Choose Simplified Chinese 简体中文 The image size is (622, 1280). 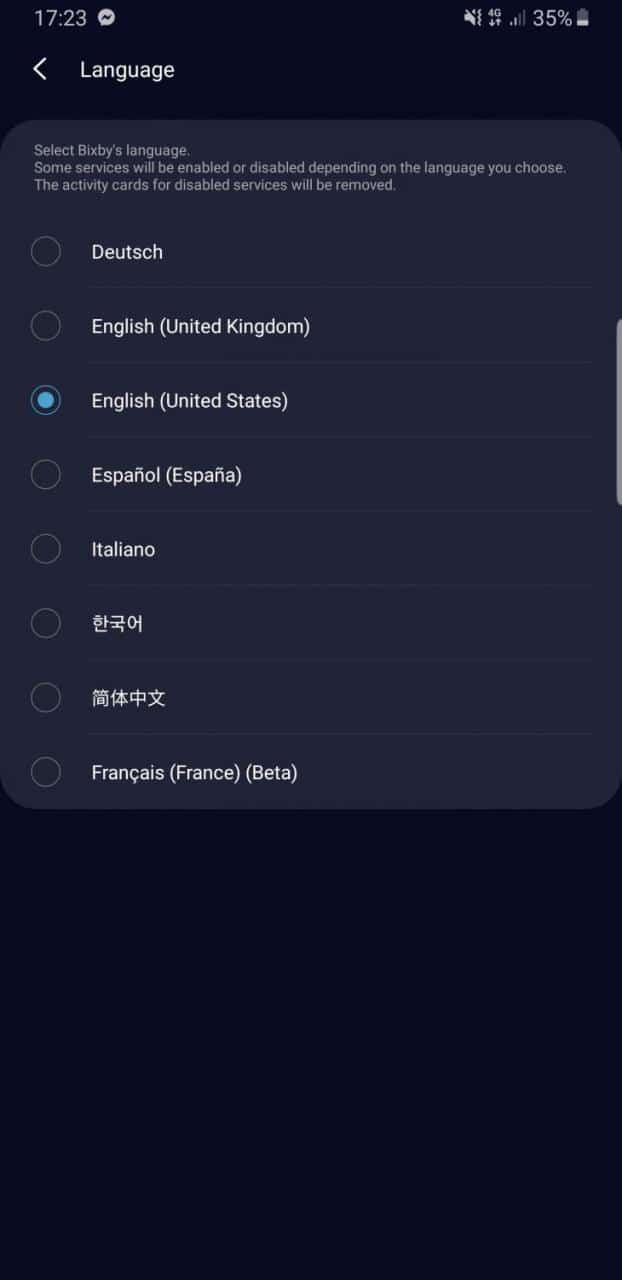(311, 697)
